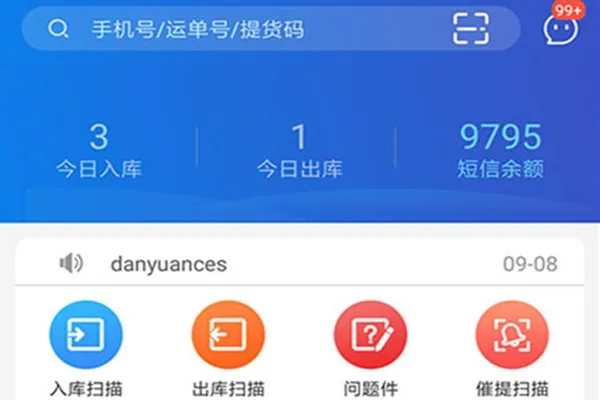Viewport: 600px width, 400px height.
Task: View 今日出库 count details
Action: tap(299, 150)
